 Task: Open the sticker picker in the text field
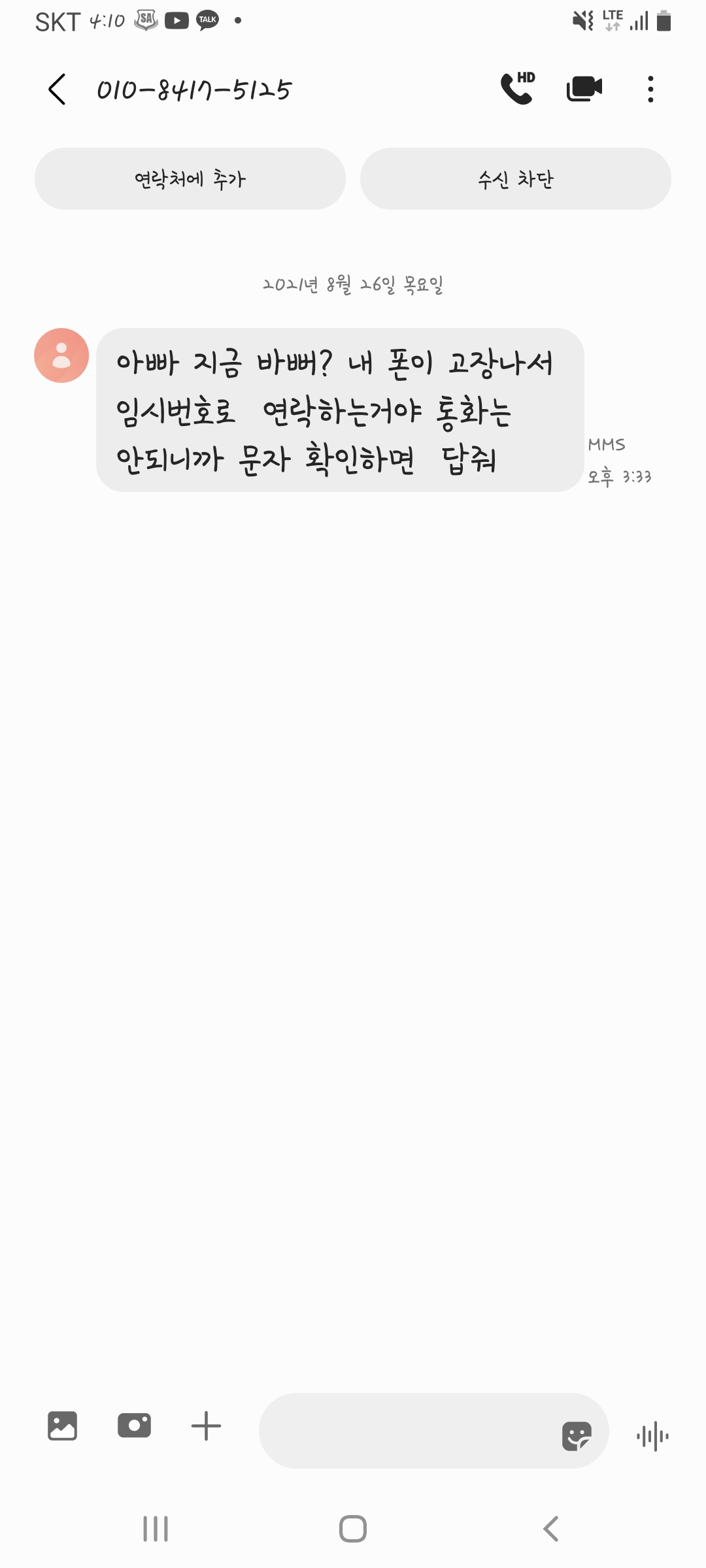tap(577, 1435)
